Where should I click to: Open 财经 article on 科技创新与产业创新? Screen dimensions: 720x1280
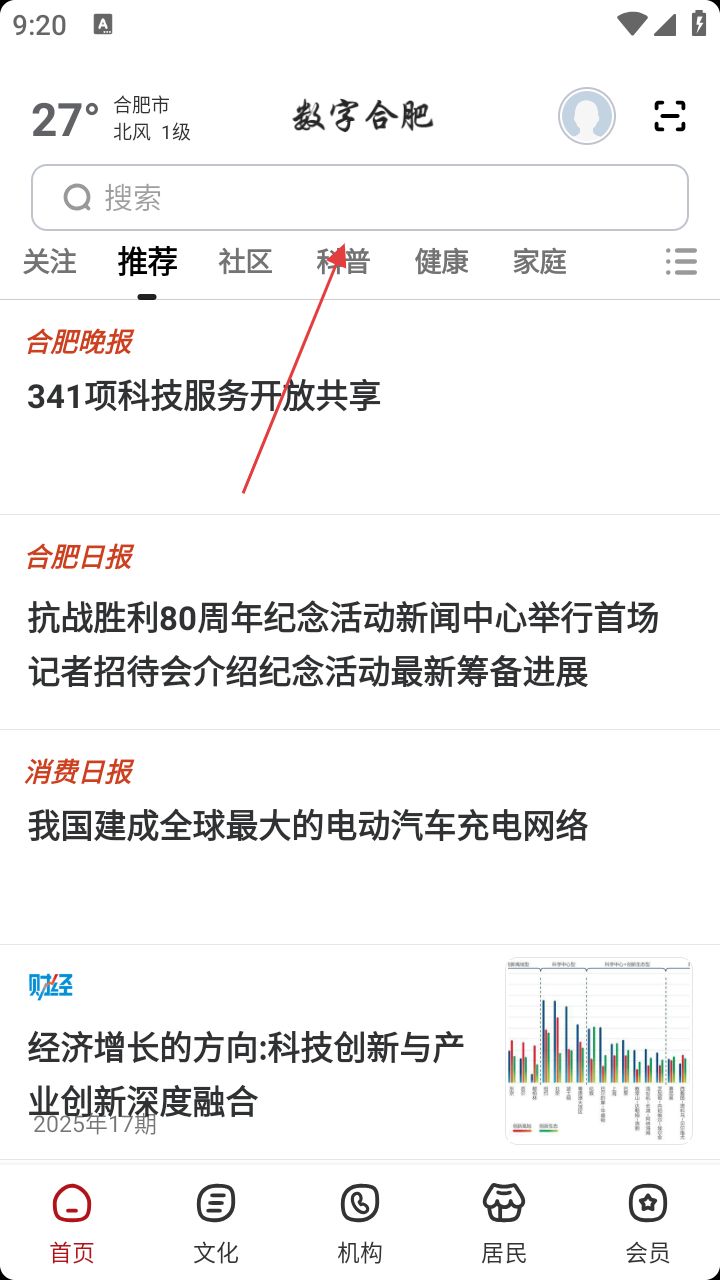(x=246, y=1074)
